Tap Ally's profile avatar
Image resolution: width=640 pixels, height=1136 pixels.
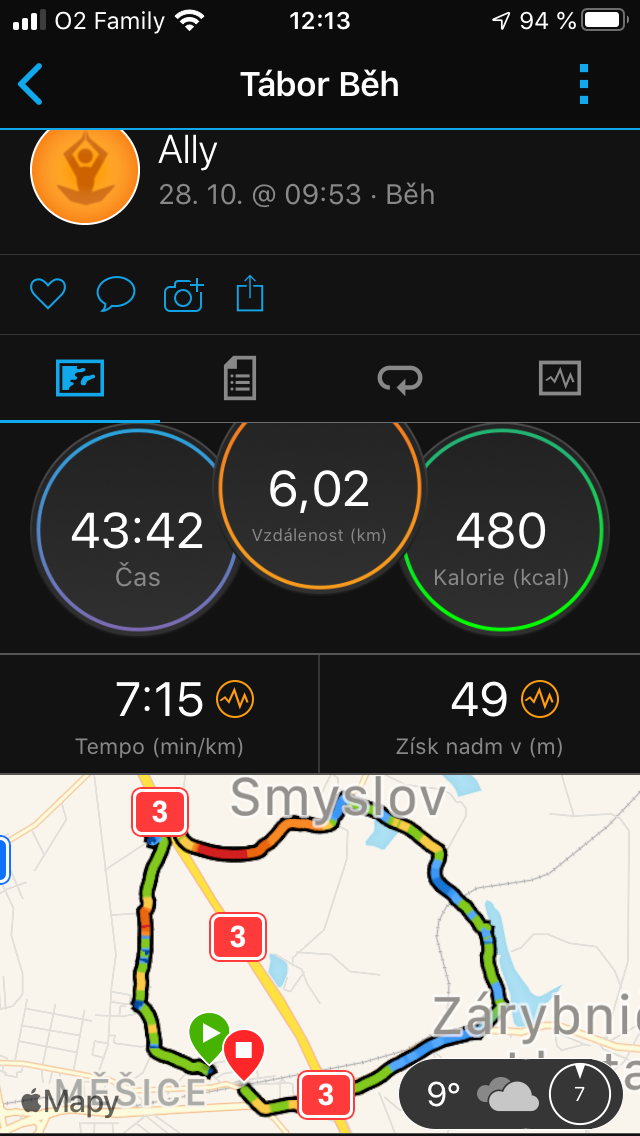coord(85,170)
